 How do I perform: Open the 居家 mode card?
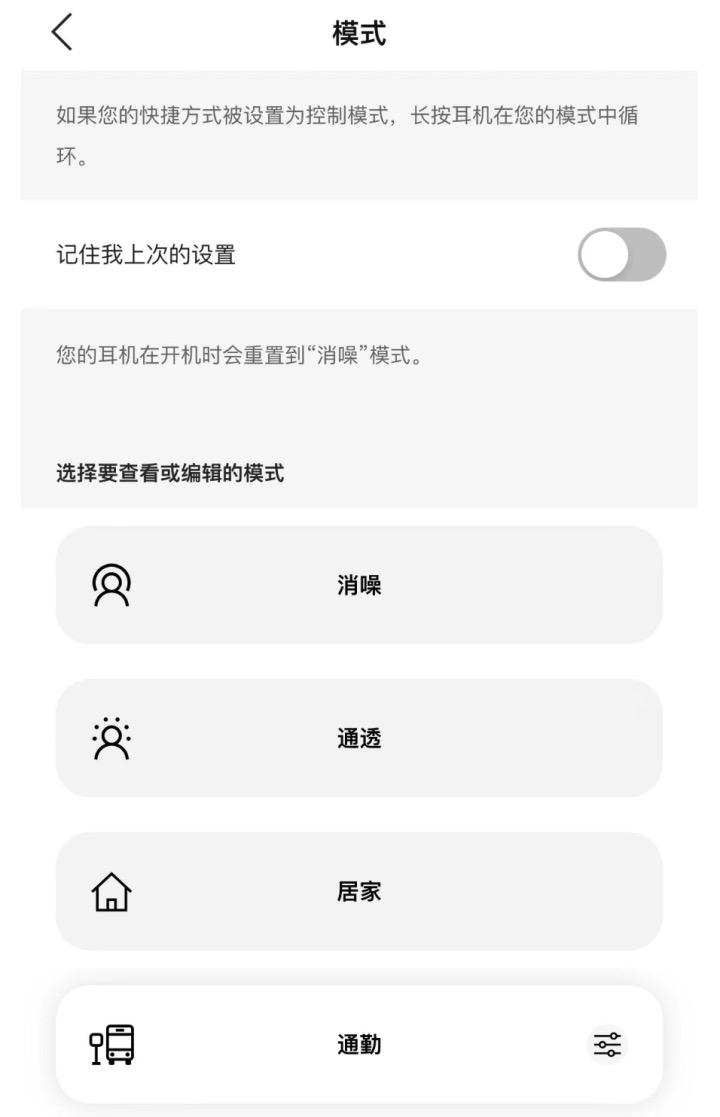point(360,890)
